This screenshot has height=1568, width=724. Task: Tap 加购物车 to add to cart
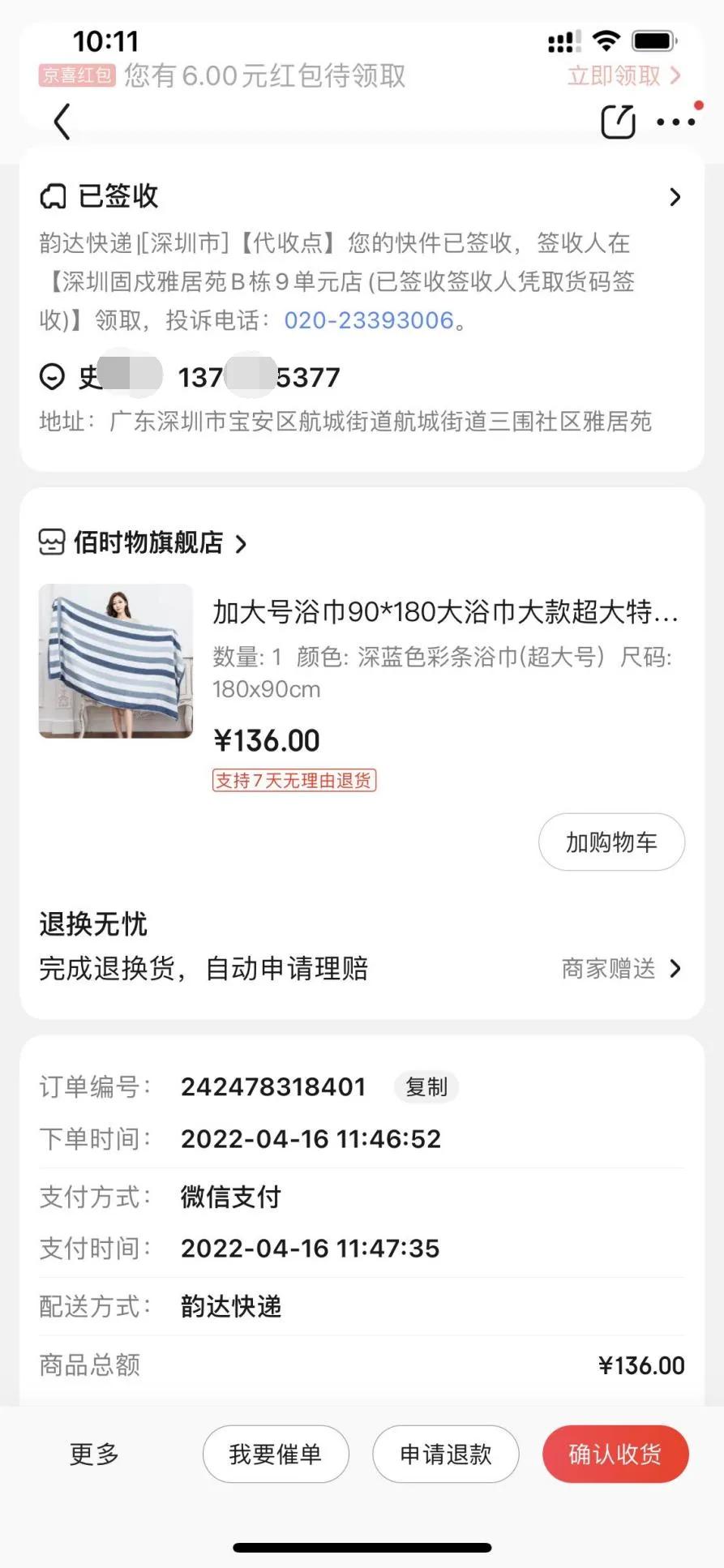tap(611, 842)
